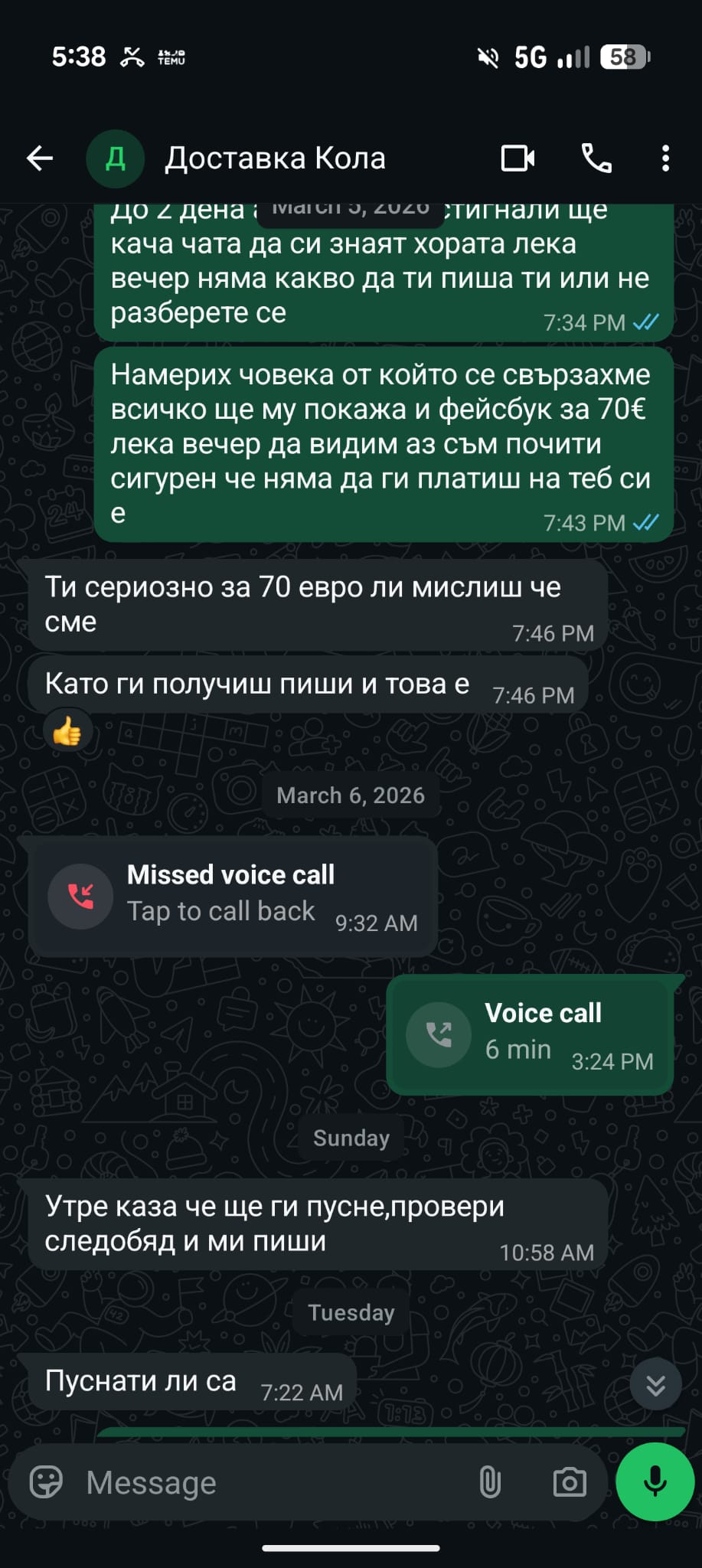702x1568 pixels.
Task: Focus the Message text field
Action: tap(268, 1482)
